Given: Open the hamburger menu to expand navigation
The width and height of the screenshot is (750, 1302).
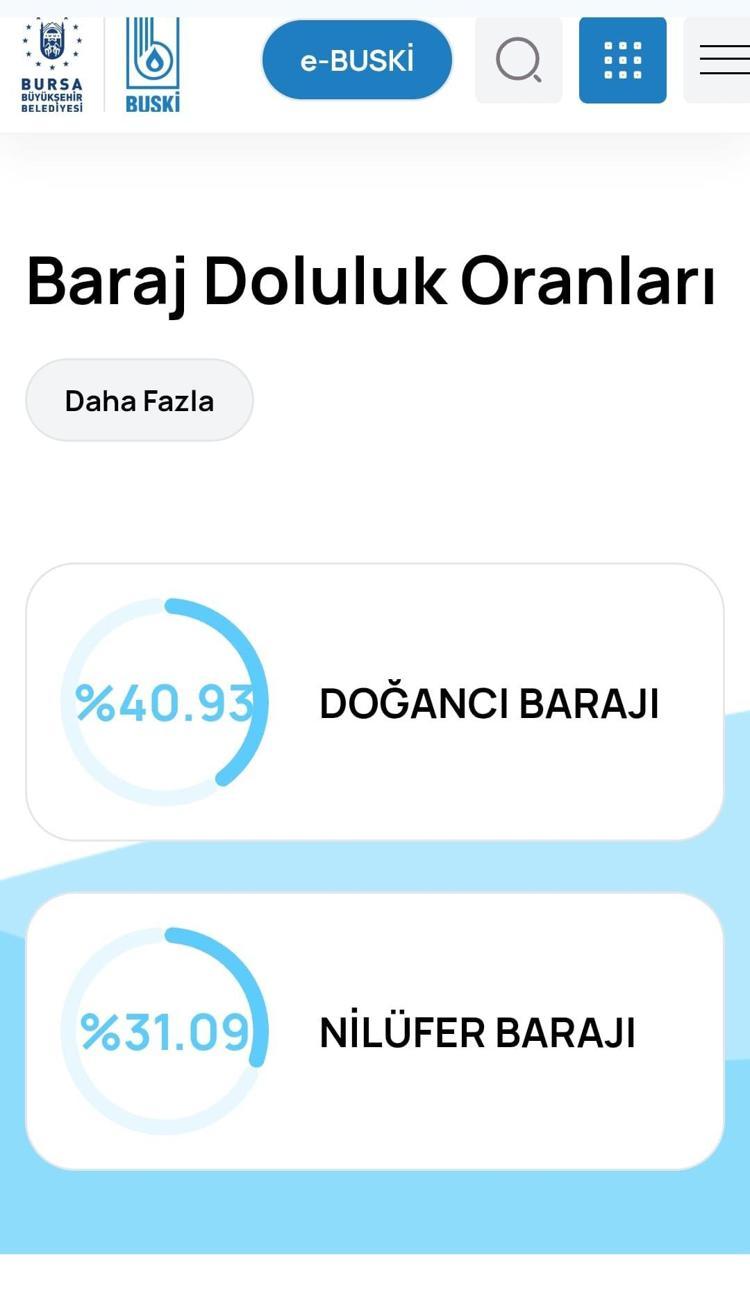Looking at the screenshot, I should (x=722, y=59).
